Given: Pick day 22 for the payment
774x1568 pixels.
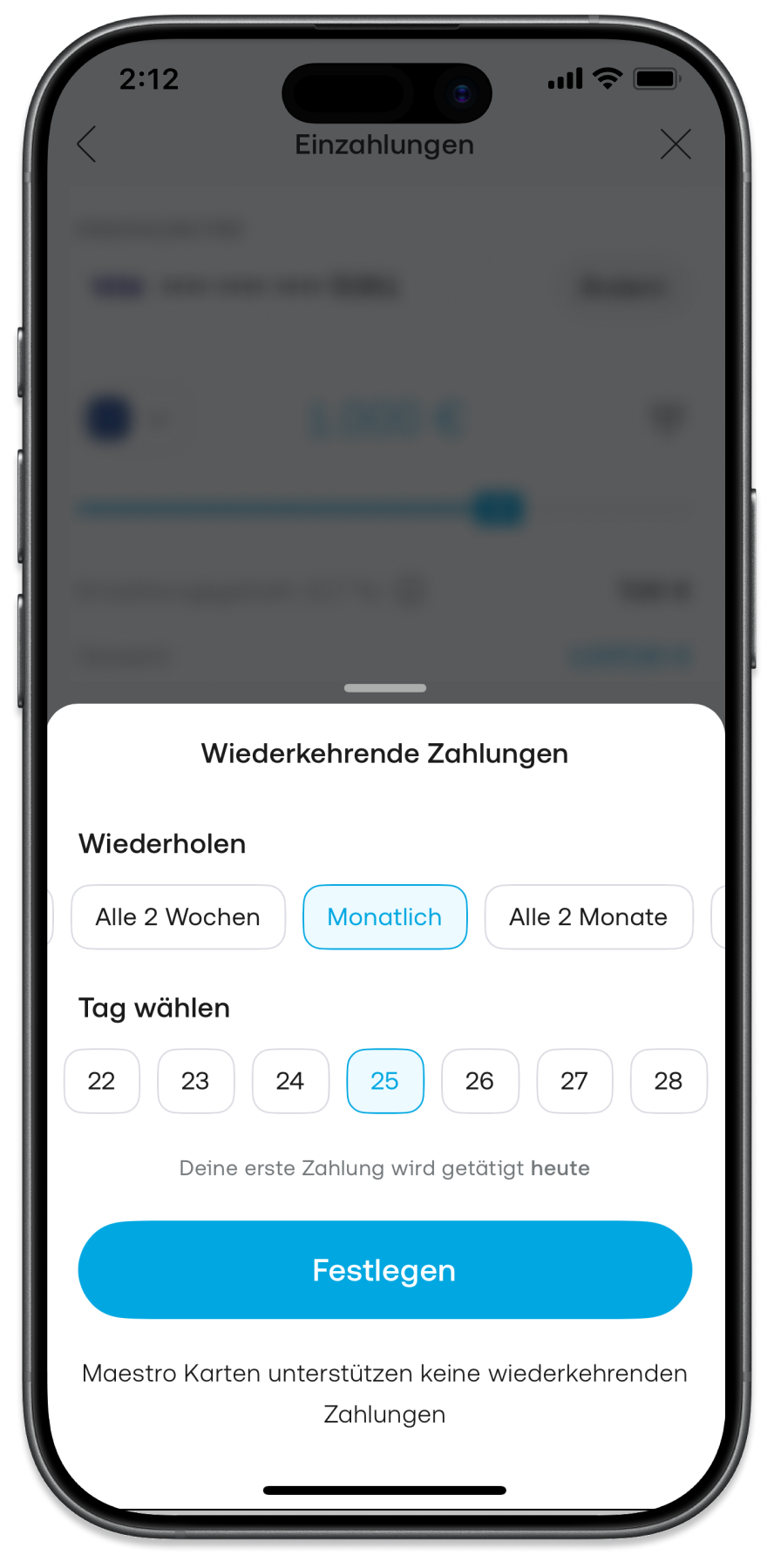Looking at the screenshot, I should [101, 1081].
